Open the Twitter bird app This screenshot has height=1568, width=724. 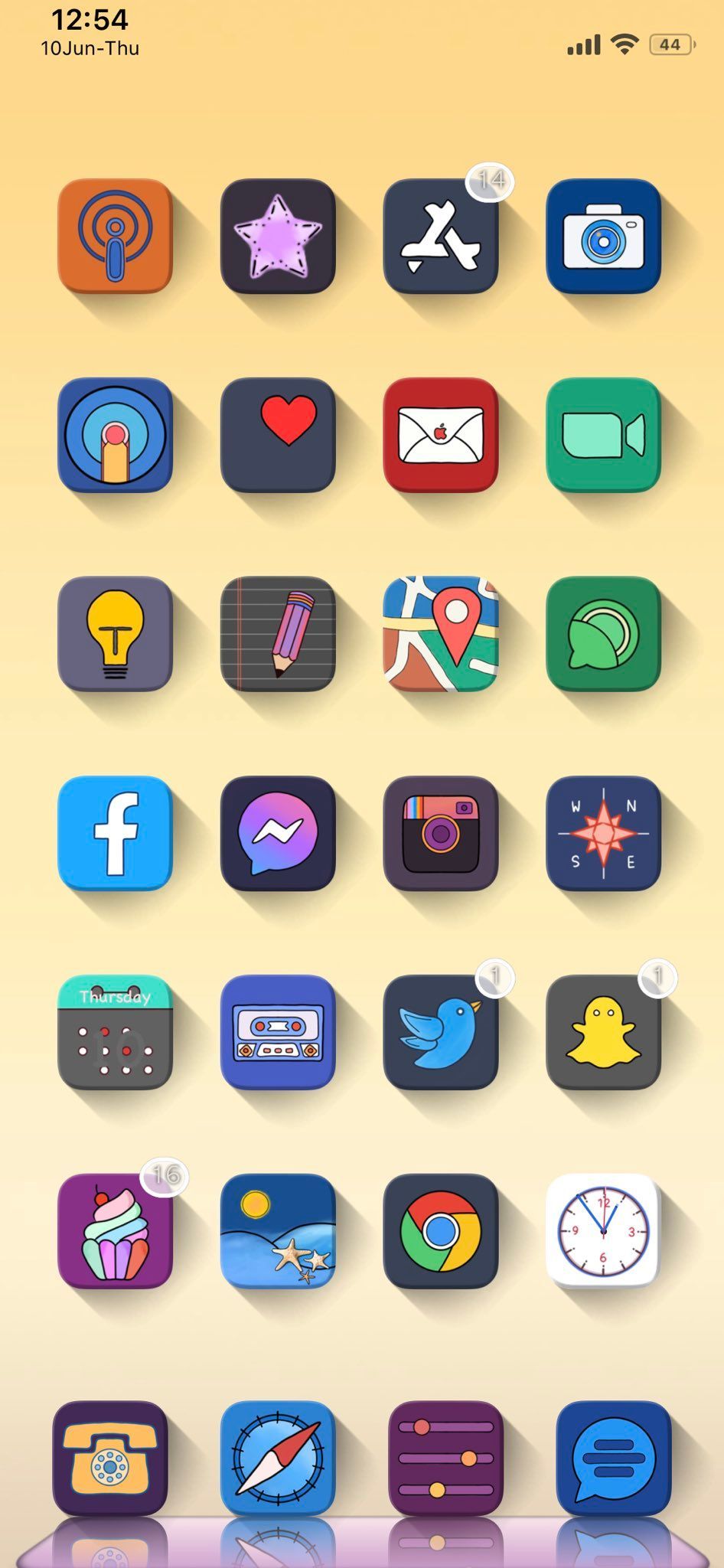pyautogui.click(x=440, y=1032)
